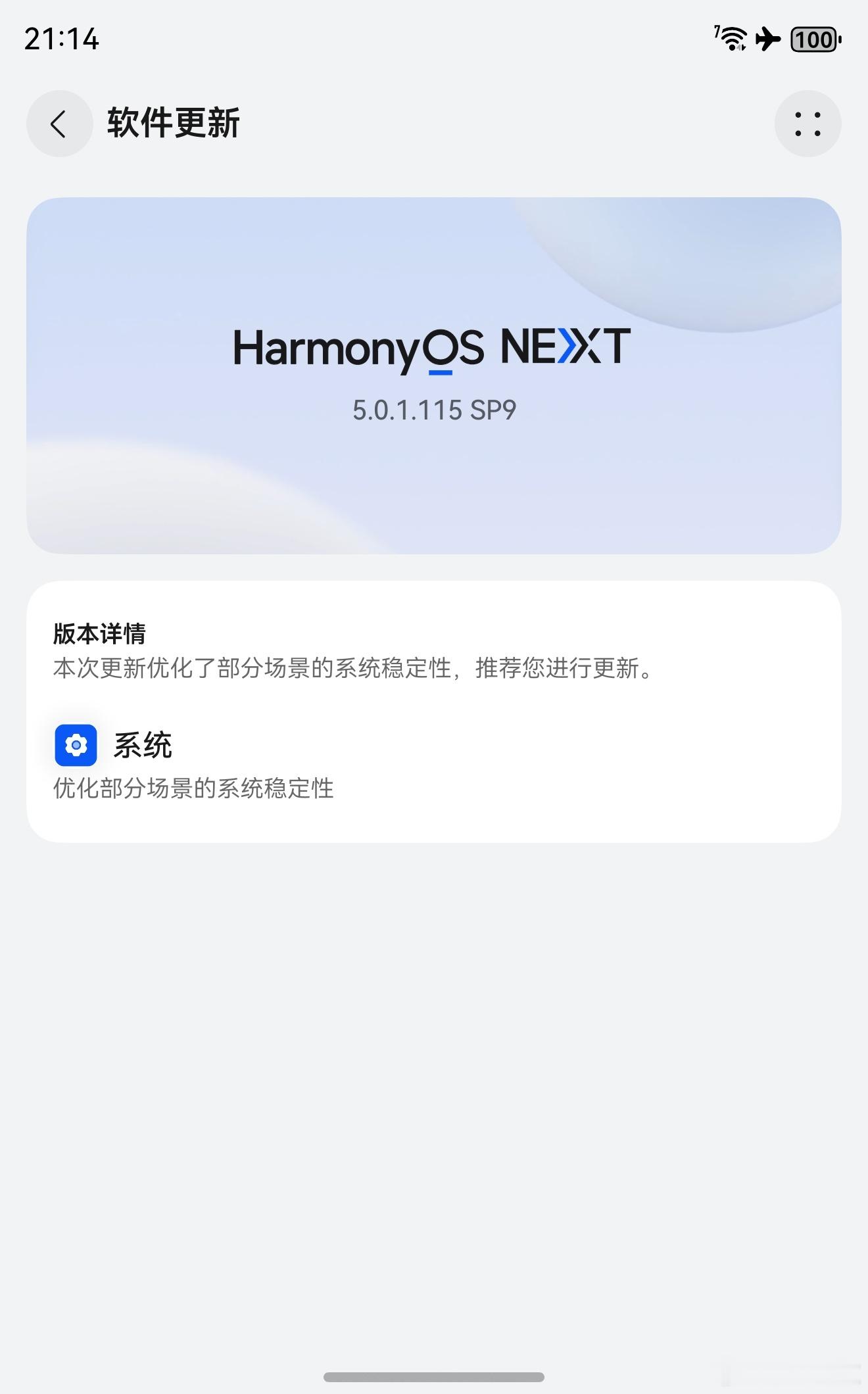Go back from the 软件更新 page

59,124
